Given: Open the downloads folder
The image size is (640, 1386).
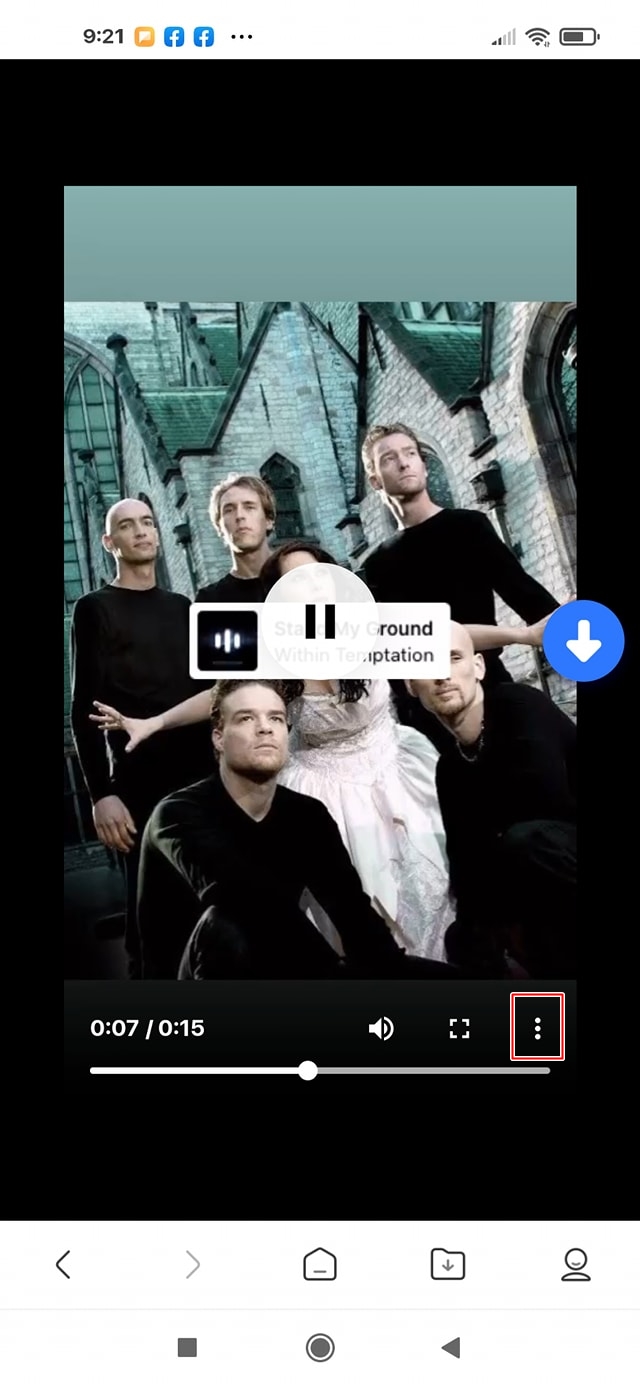Looking at the screenshot, I should pyautogui.click(x=447, y=1265).
